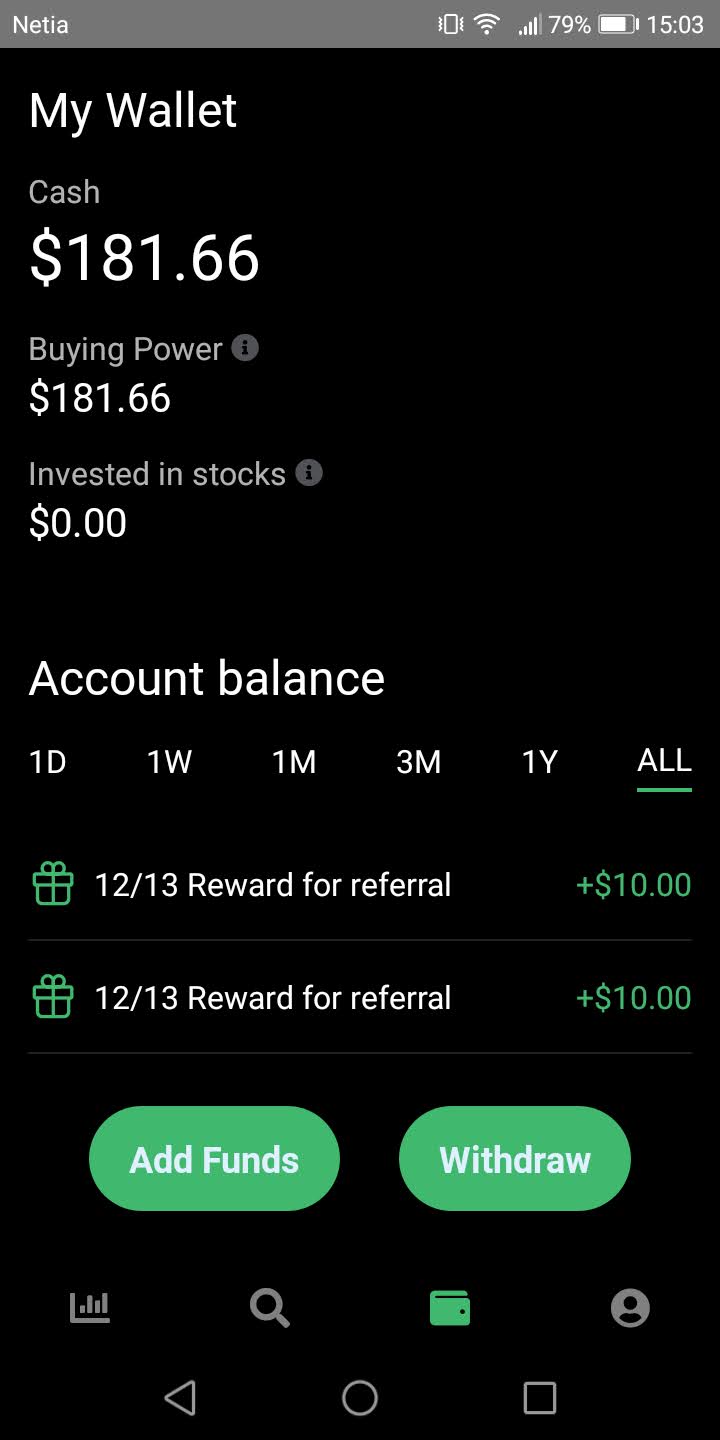Open info icon next to Invested in stocks

click(x=309, y=473)
